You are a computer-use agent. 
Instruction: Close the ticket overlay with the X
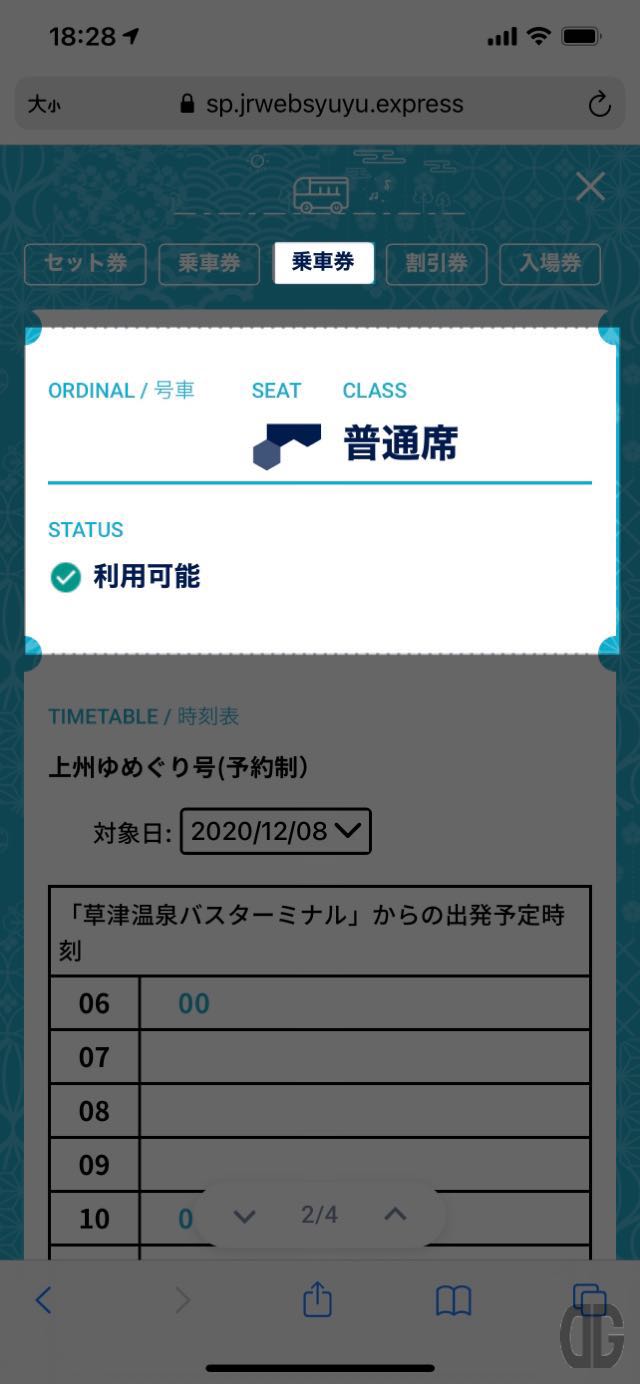[590, 187]
